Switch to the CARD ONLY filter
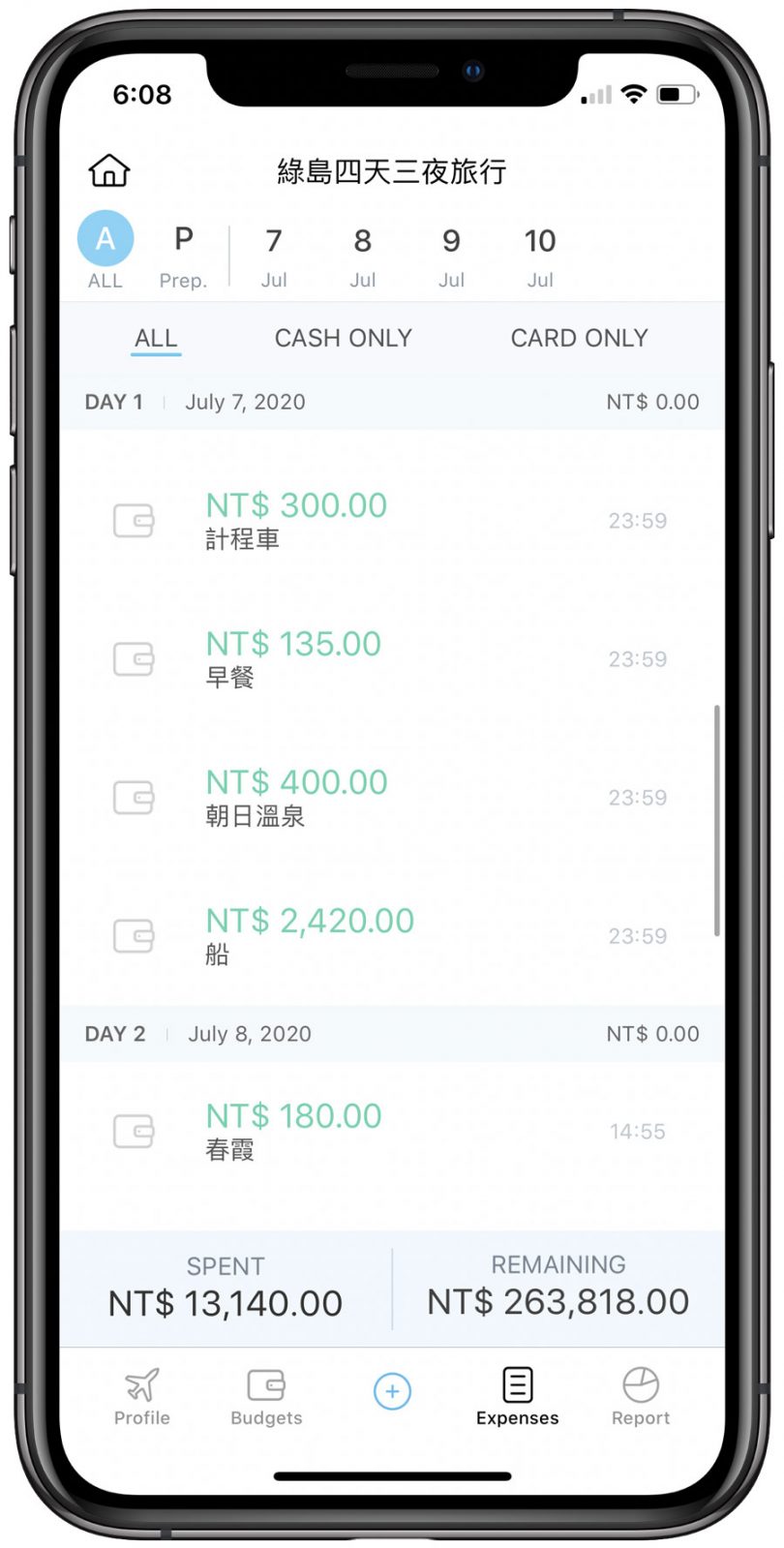This screenshot has height=1548, width=784. (x=579, y=338)
